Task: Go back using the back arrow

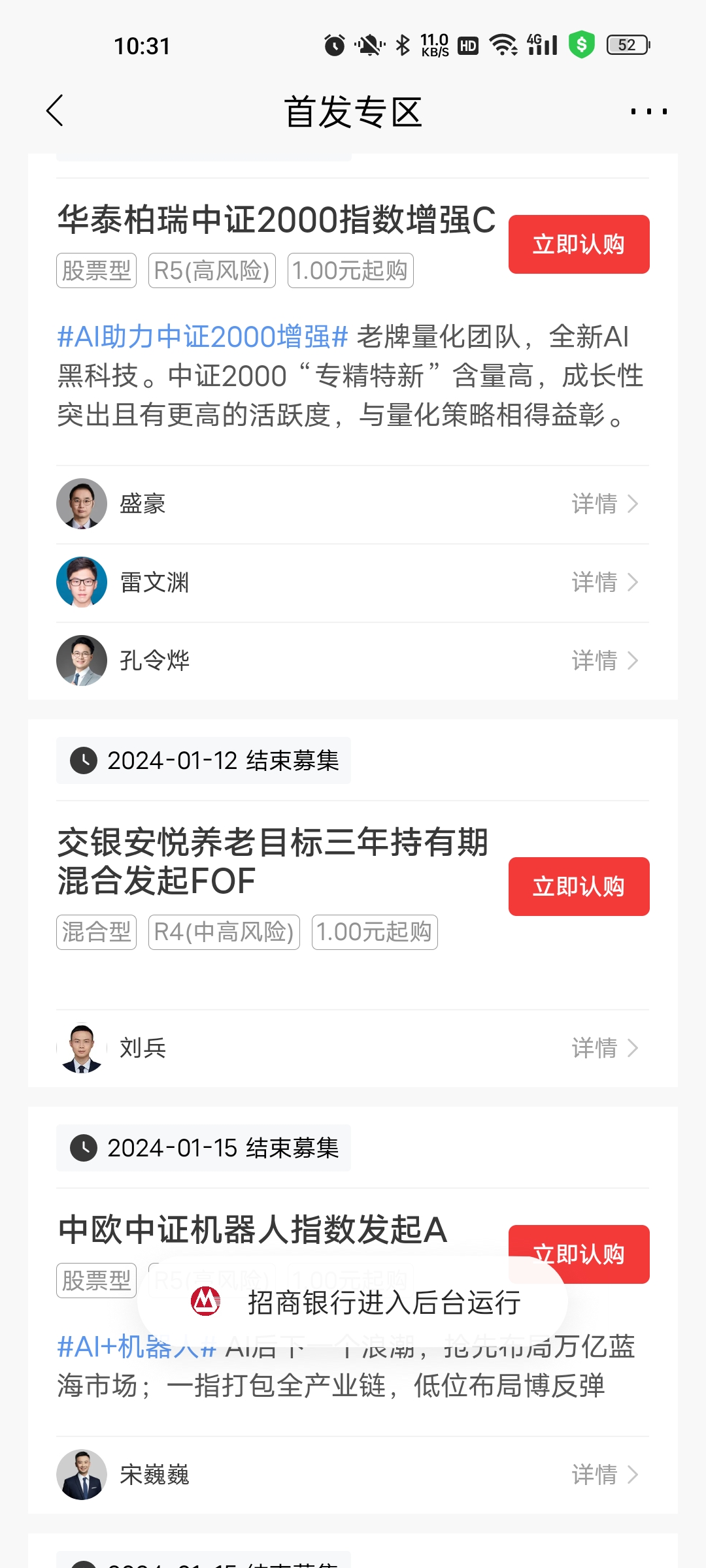Action: (56, 110)
